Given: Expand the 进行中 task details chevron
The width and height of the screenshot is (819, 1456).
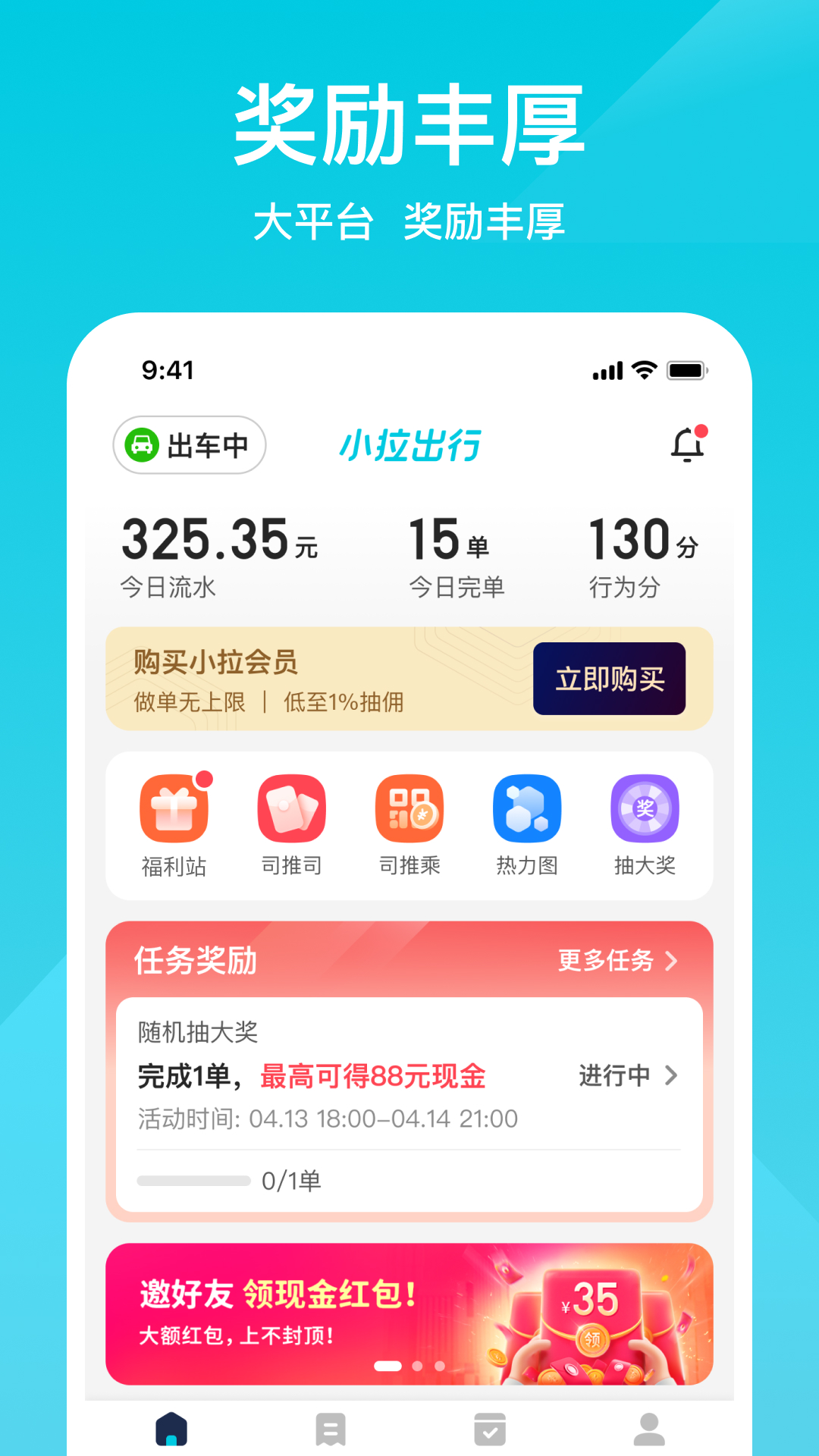Looking at the screenshot, I should coord(670,1076).
